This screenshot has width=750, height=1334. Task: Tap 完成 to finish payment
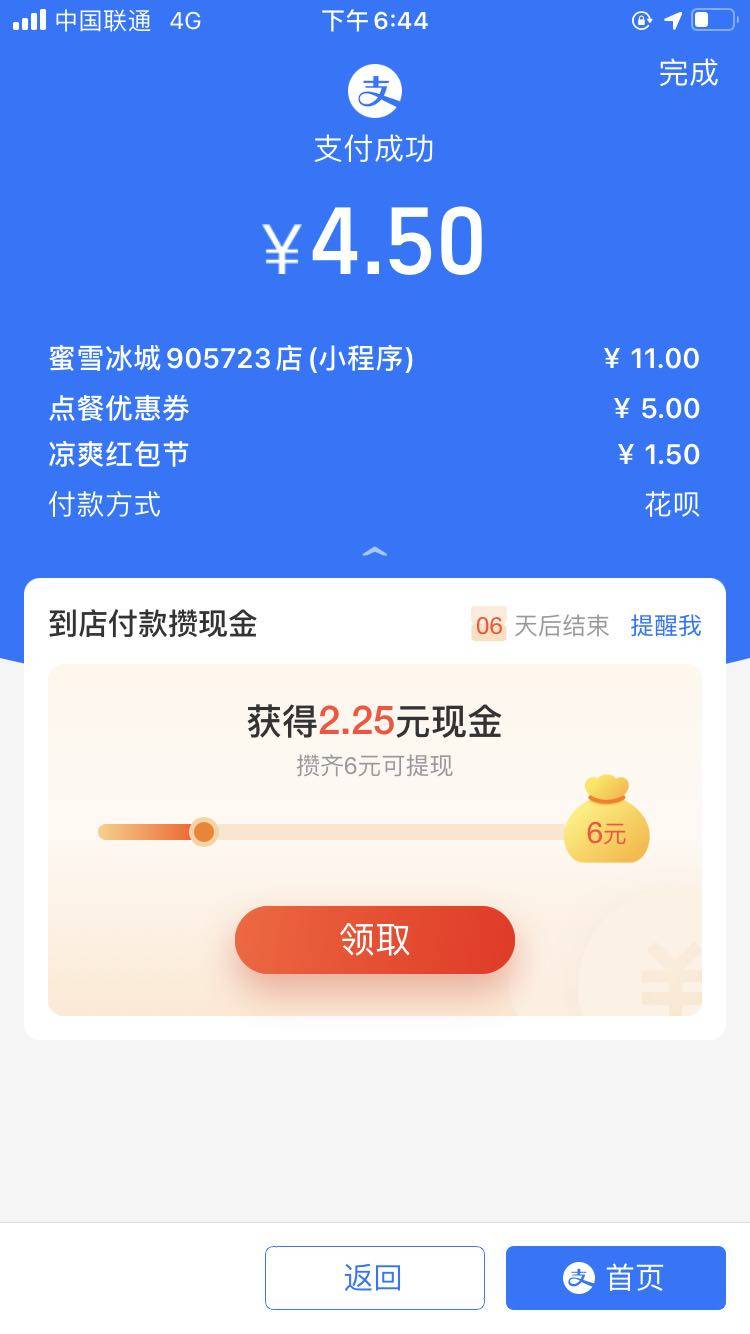point(688,73)
